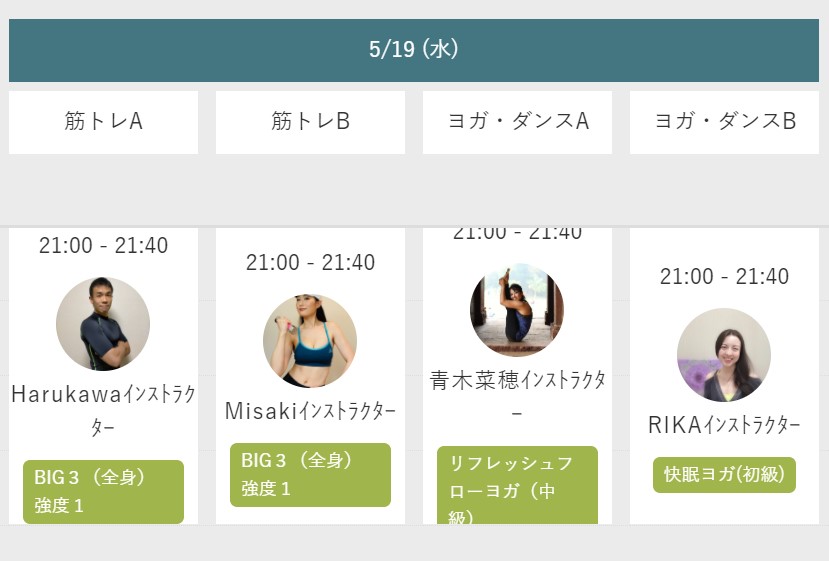Select Misaki's BIG3 全身 強度1 tag
The image size is (829, 561).
tap(310, 475)
